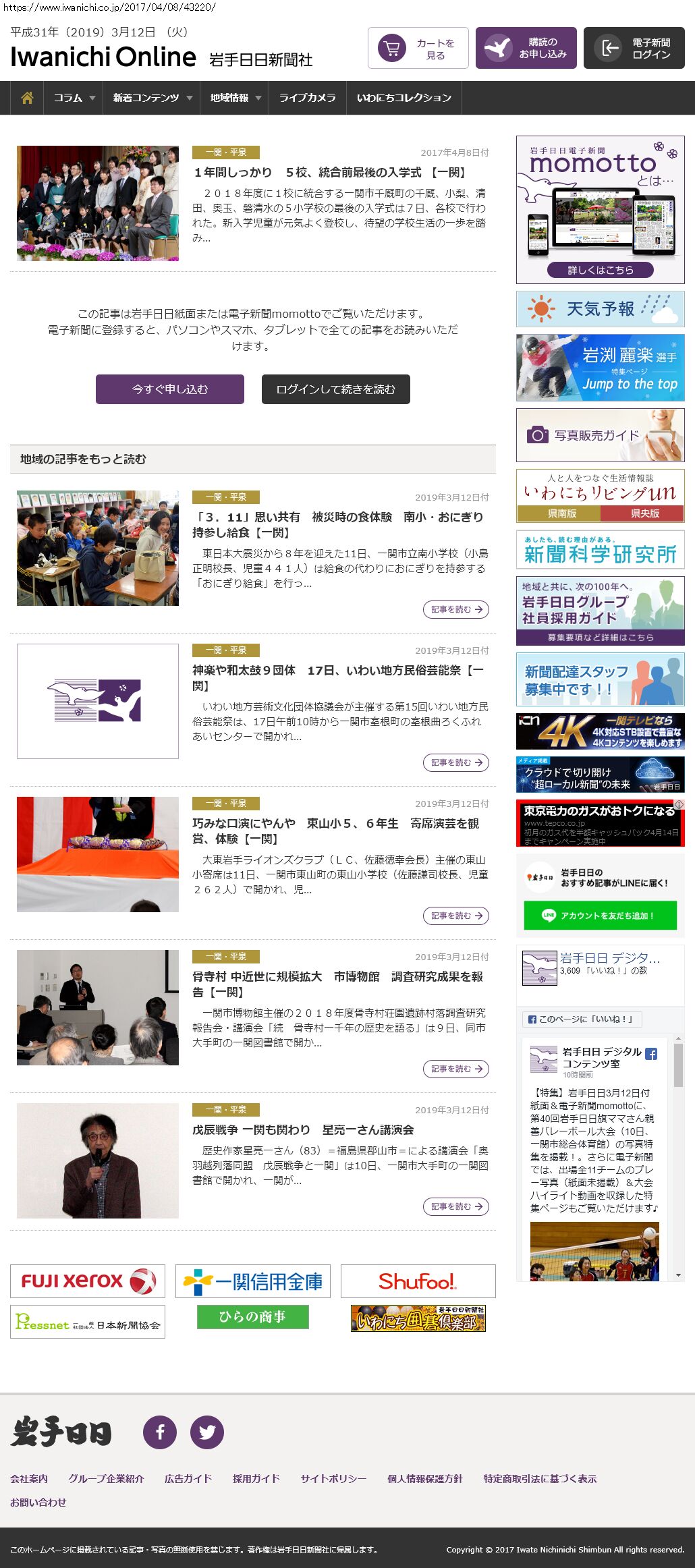Image resolution: width=695 pixels, height=1568 pixels.
Task: Open the カートを見る cart button
Action: (x=418, y=48)
